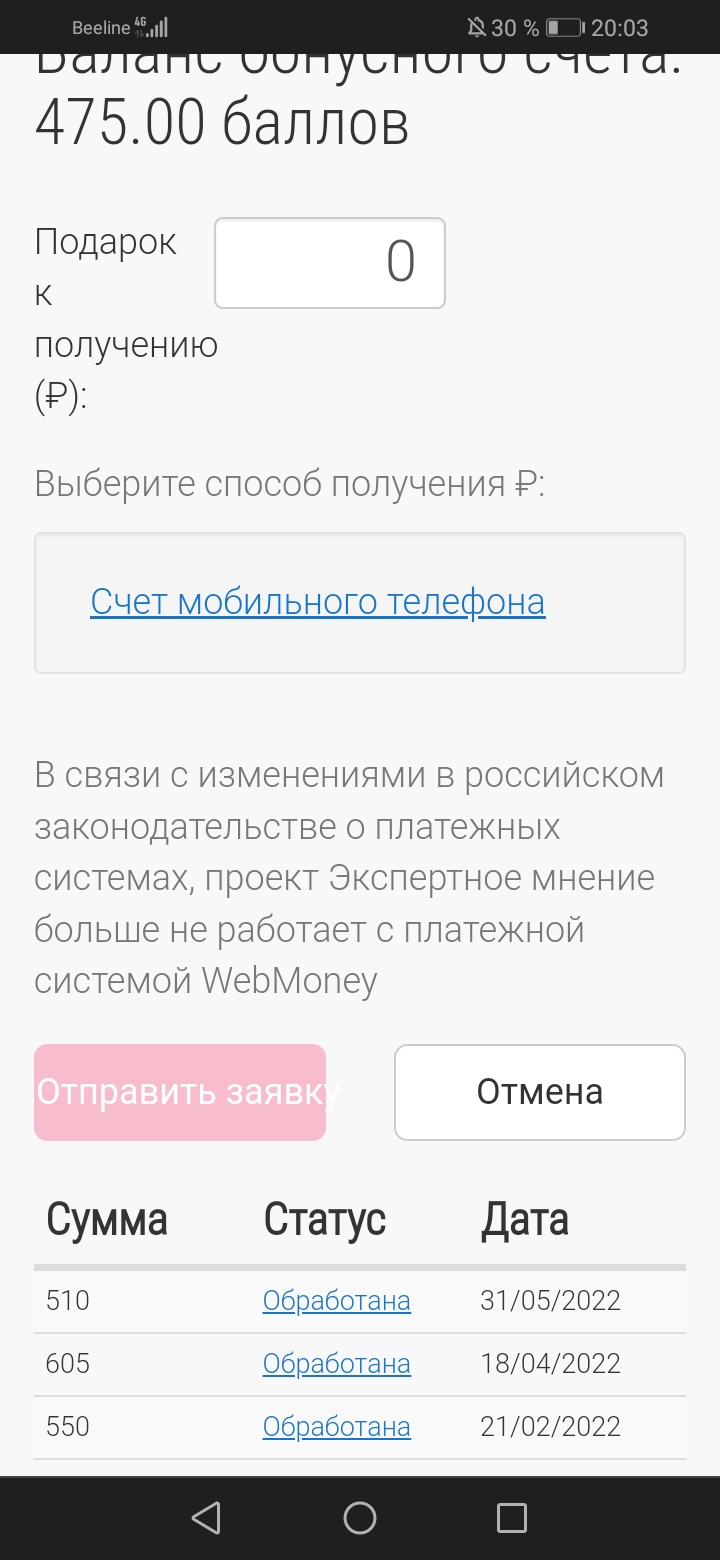This screenshot has height=1560, width=720.
Task: Go back with the system back button
Action: (x=206, y=1518)
